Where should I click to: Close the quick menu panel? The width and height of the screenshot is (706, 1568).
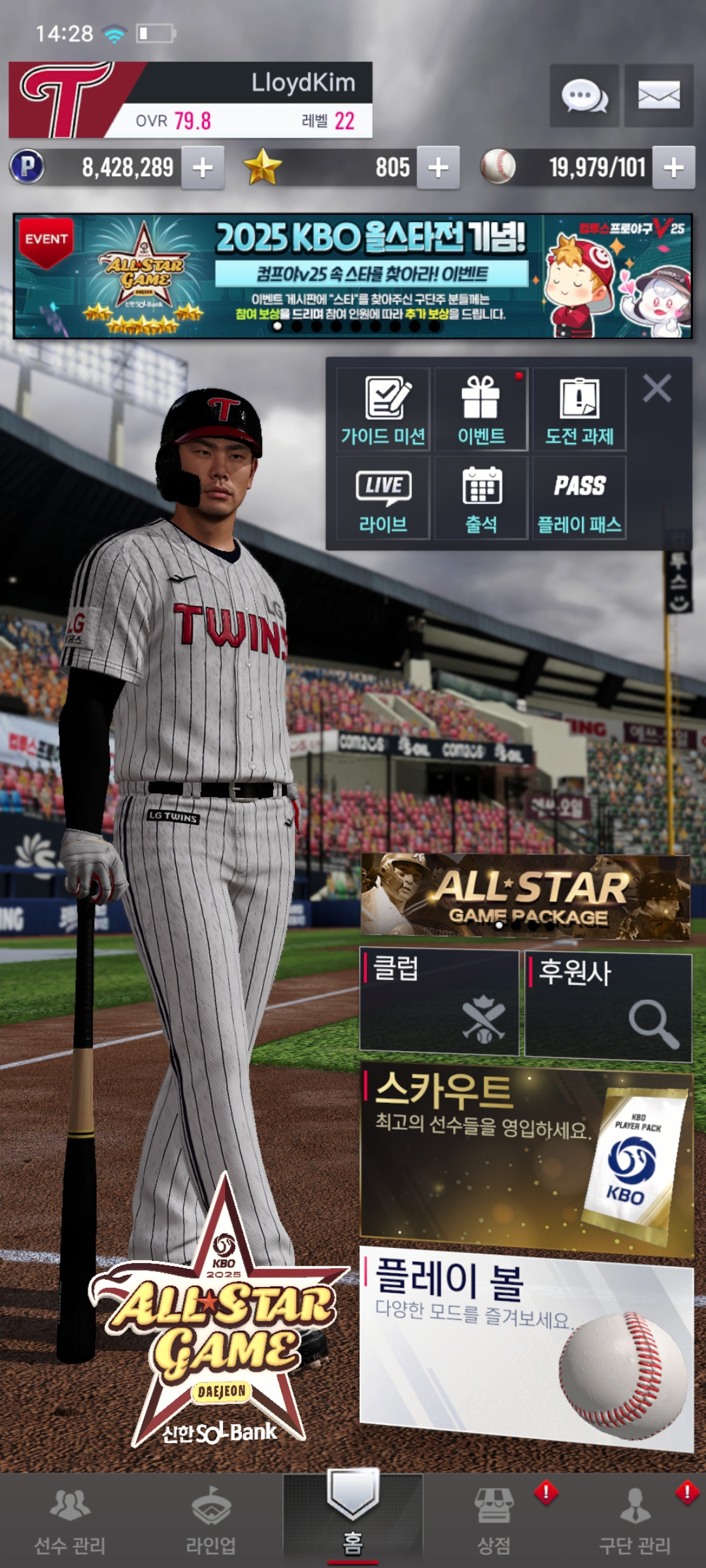pos(657,388)
